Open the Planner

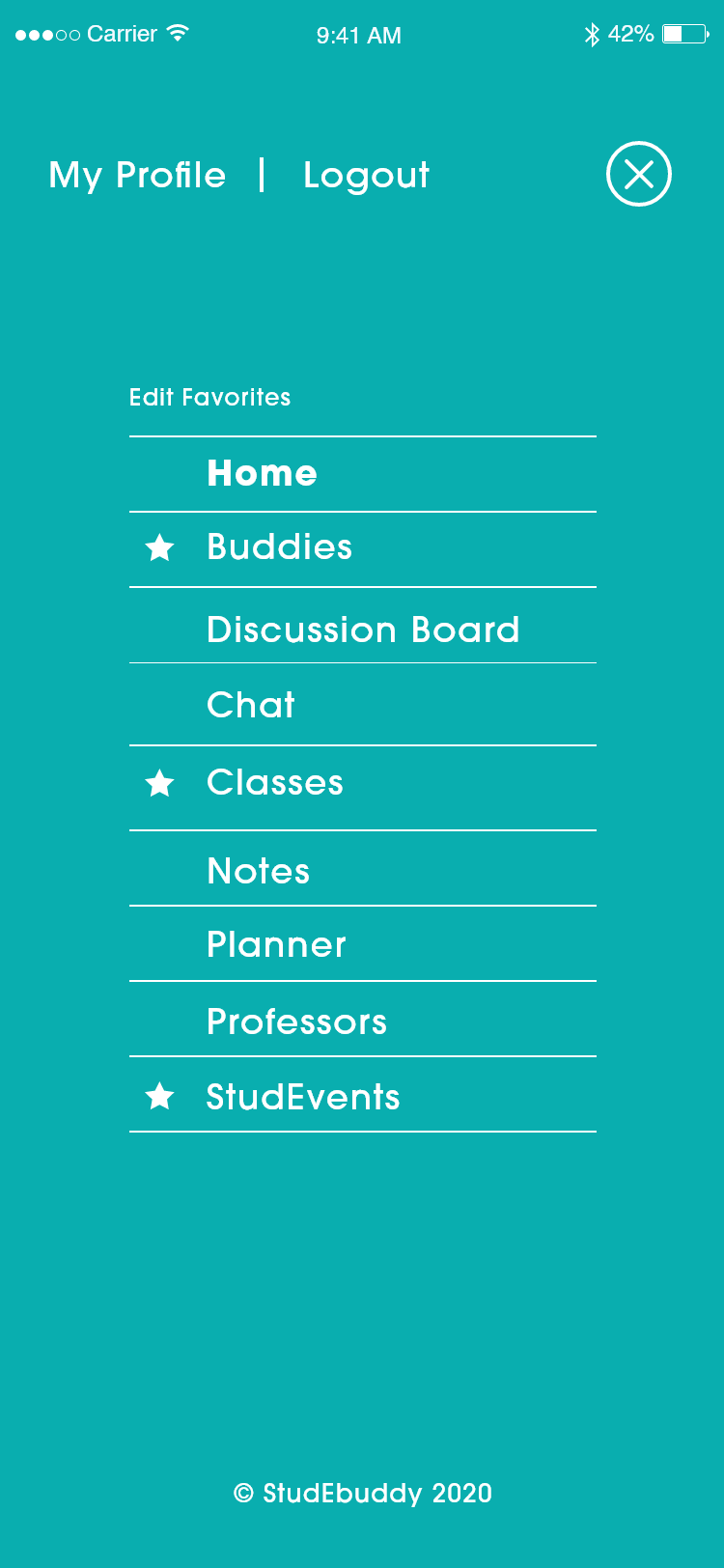pos(363,944)
